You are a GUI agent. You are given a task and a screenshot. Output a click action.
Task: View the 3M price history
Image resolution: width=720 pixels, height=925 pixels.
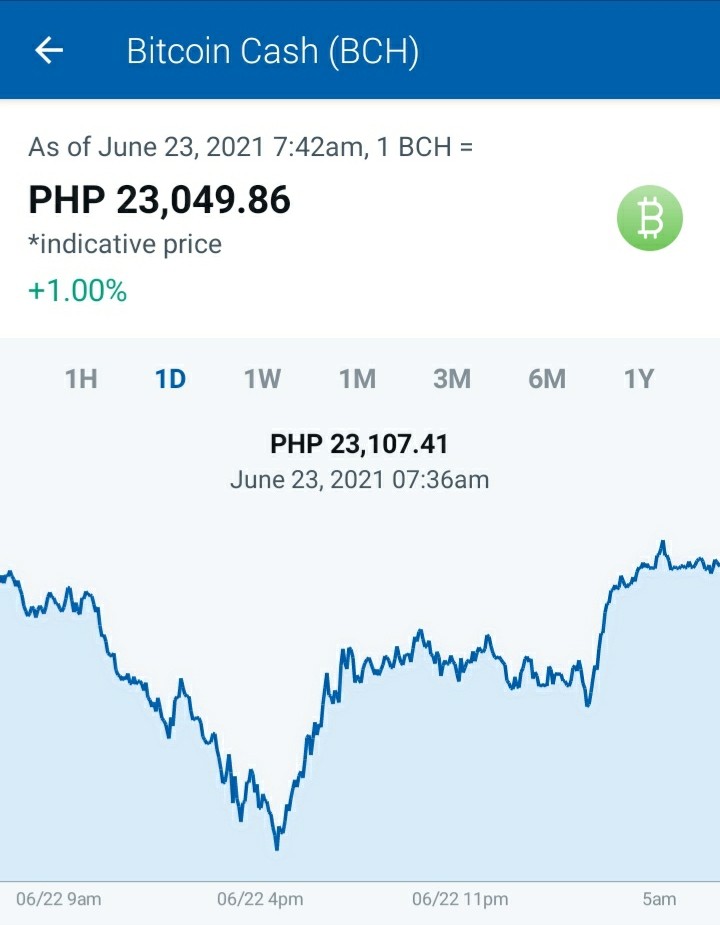452,379
